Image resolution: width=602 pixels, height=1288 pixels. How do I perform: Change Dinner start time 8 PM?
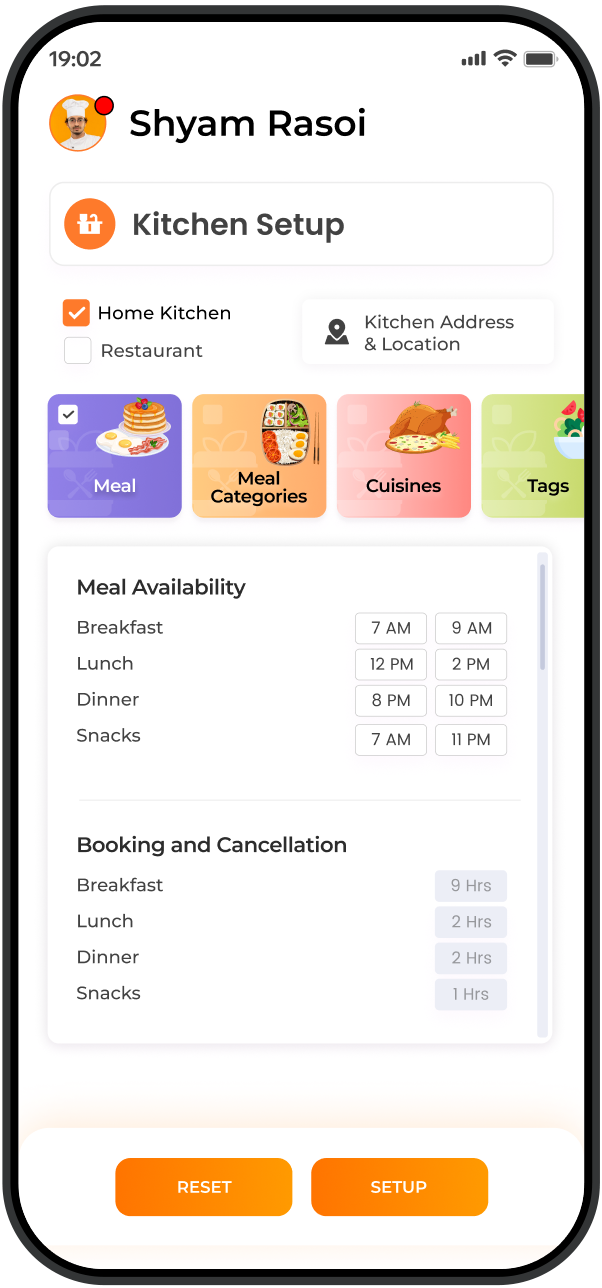[x=391, y=700]
